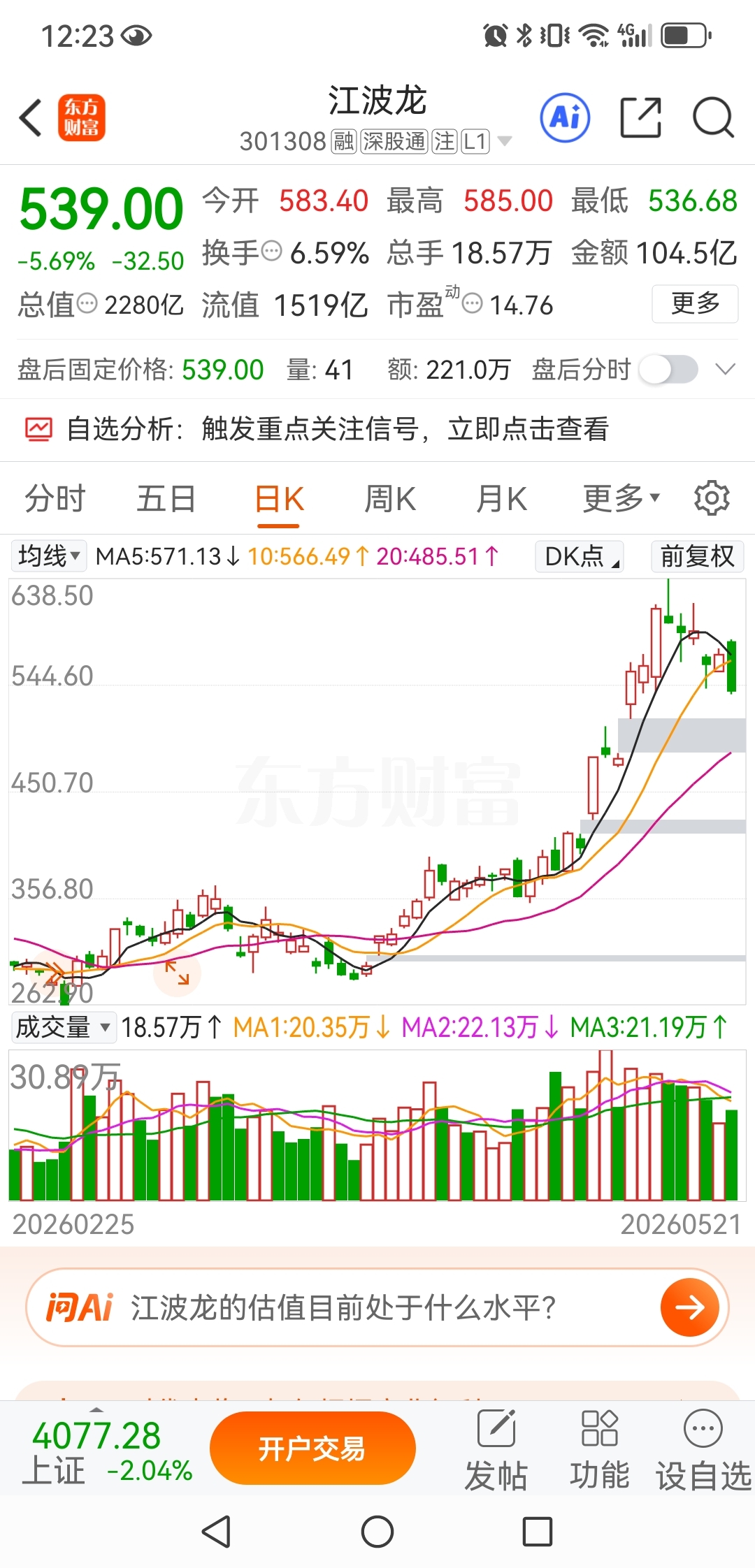This screenshot has height=1568, width=755.
Task: Tap the DK点 option
Action: point(580,556)
